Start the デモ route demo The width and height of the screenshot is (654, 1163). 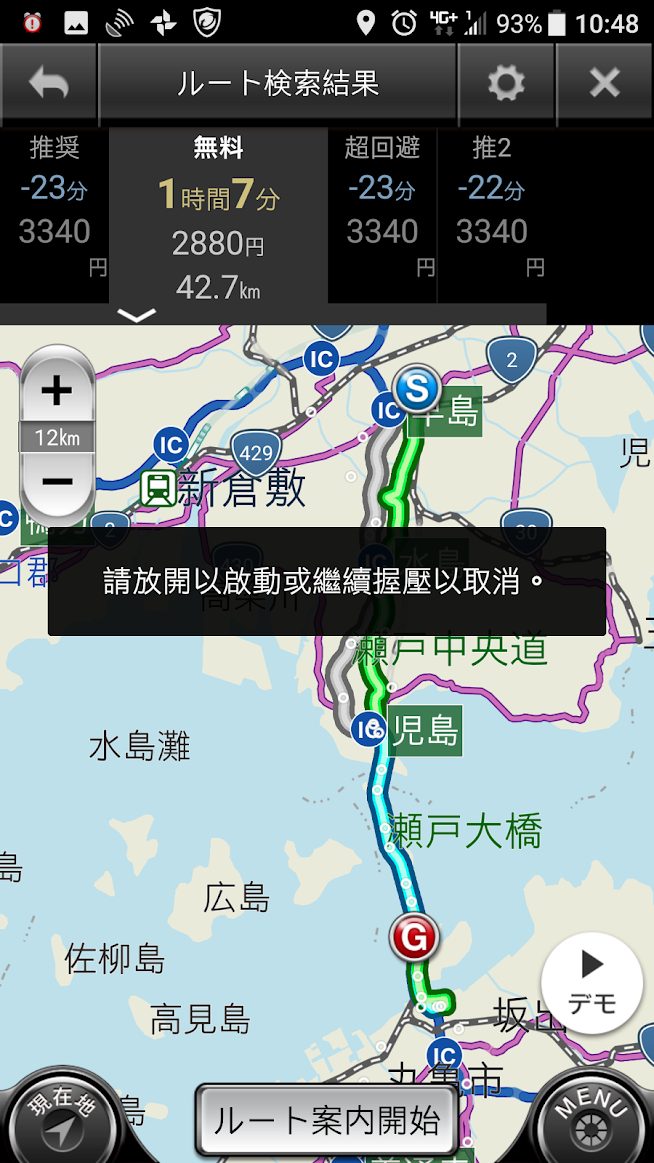(592, 983)
